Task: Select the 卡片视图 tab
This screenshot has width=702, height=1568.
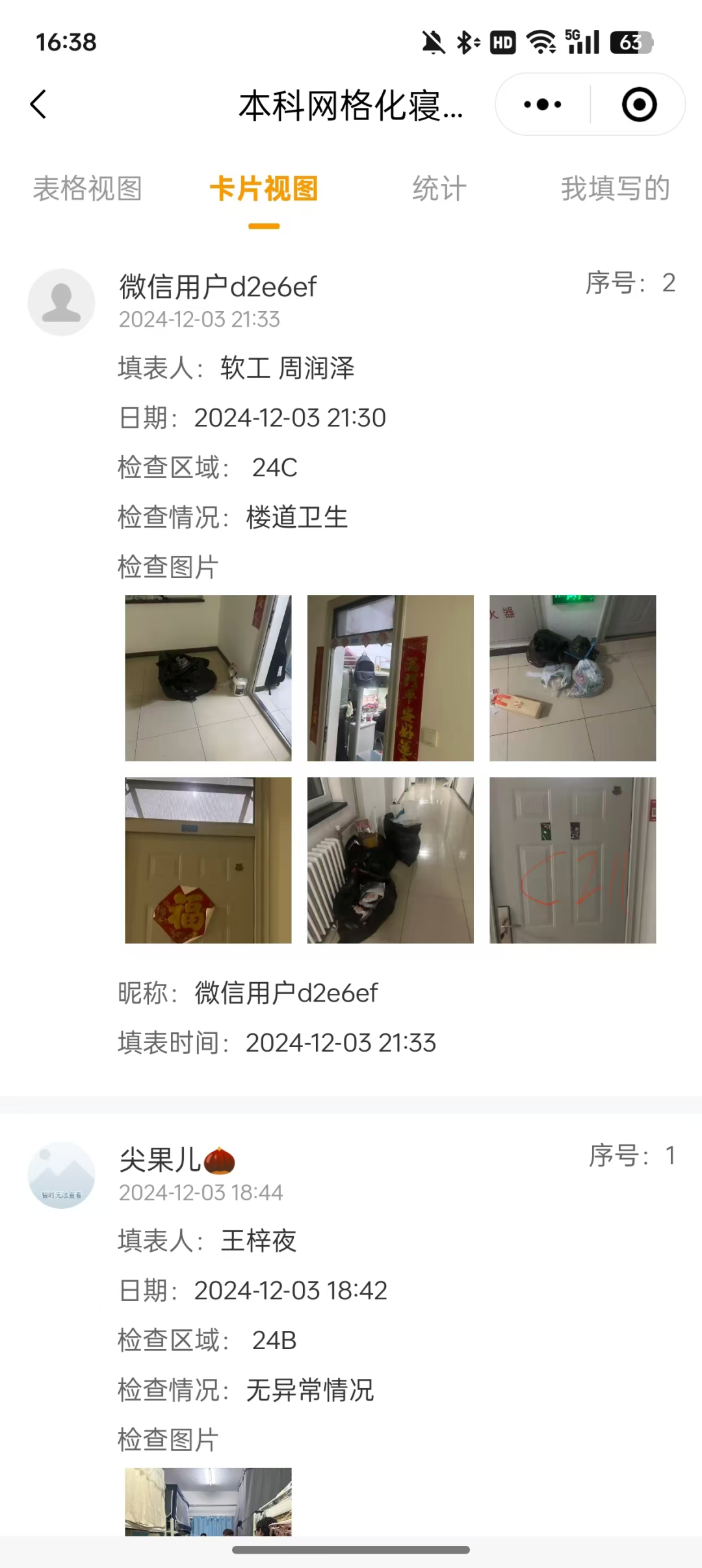Action: pos(264,189)
